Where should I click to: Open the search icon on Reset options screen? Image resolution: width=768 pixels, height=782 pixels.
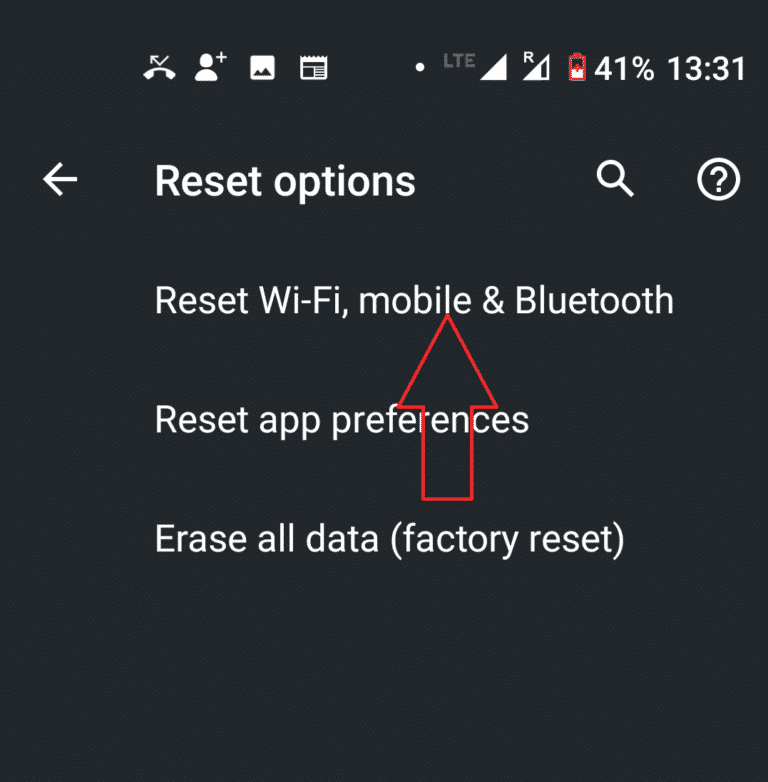[x=615, y=180]
